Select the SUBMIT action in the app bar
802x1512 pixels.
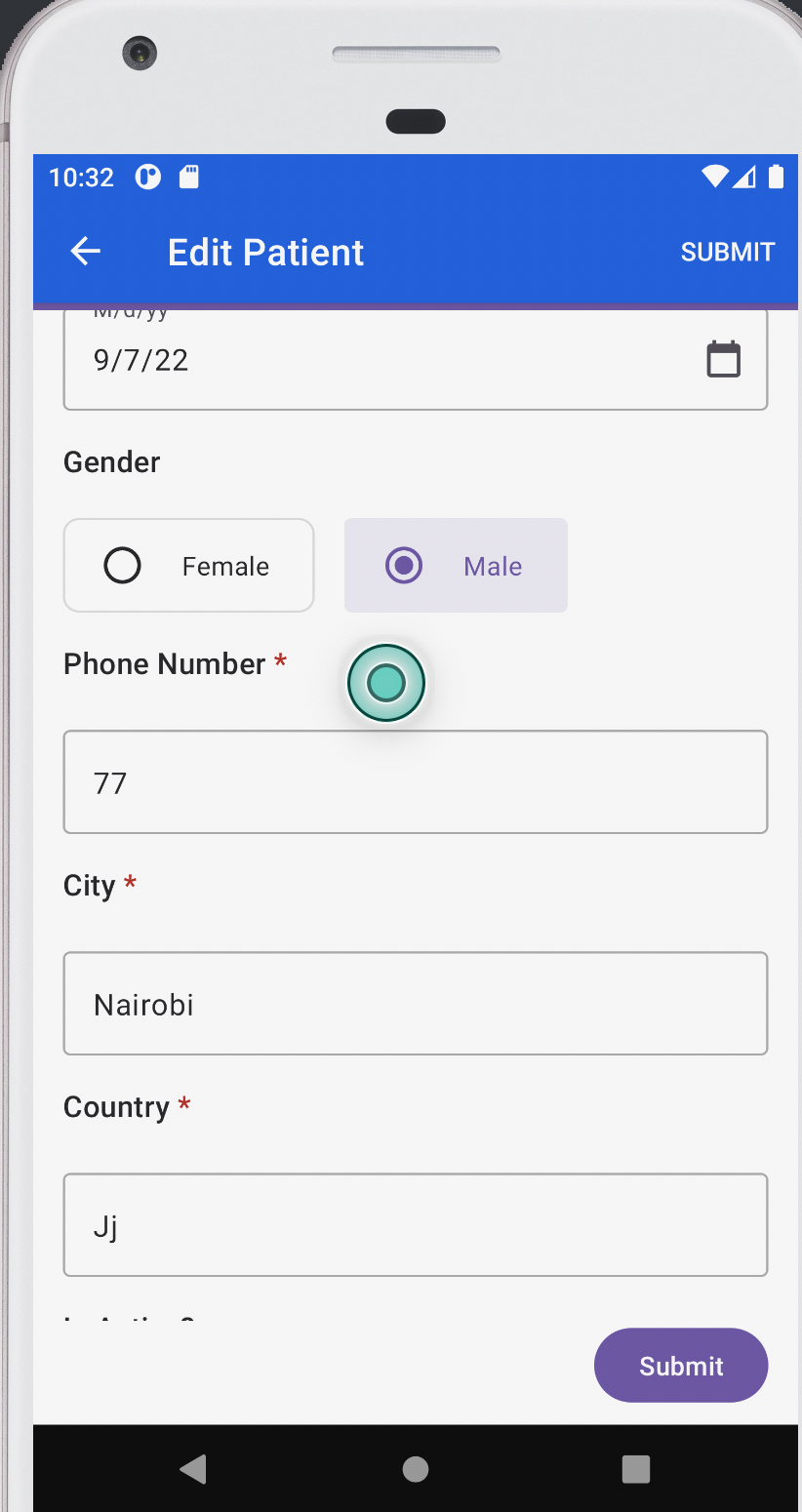(x=727, y=251)
